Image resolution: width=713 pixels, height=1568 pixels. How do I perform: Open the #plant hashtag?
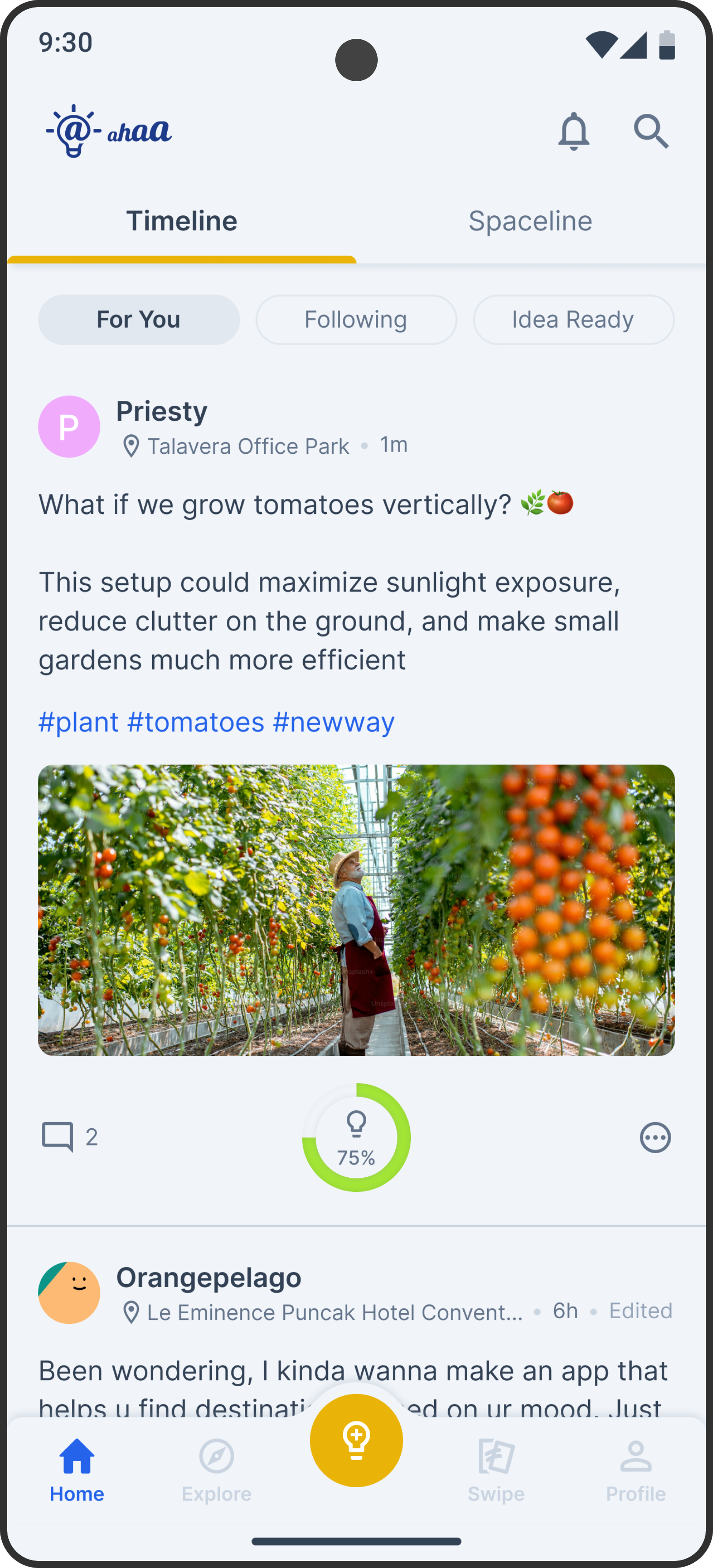(x=79, y=723)
